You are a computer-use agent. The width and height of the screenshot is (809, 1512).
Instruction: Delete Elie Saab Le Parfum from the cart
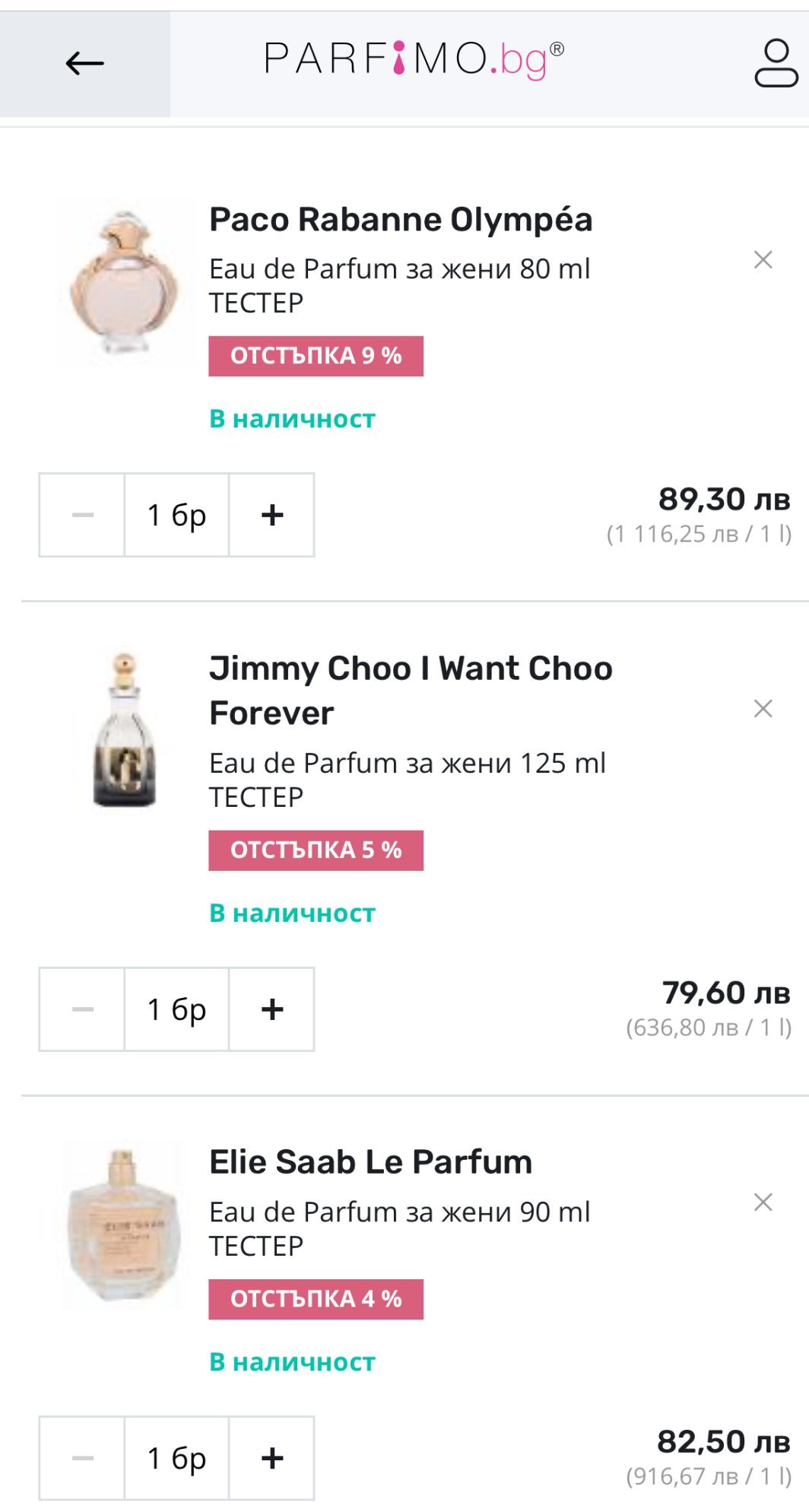click(x=763, y=1202)
